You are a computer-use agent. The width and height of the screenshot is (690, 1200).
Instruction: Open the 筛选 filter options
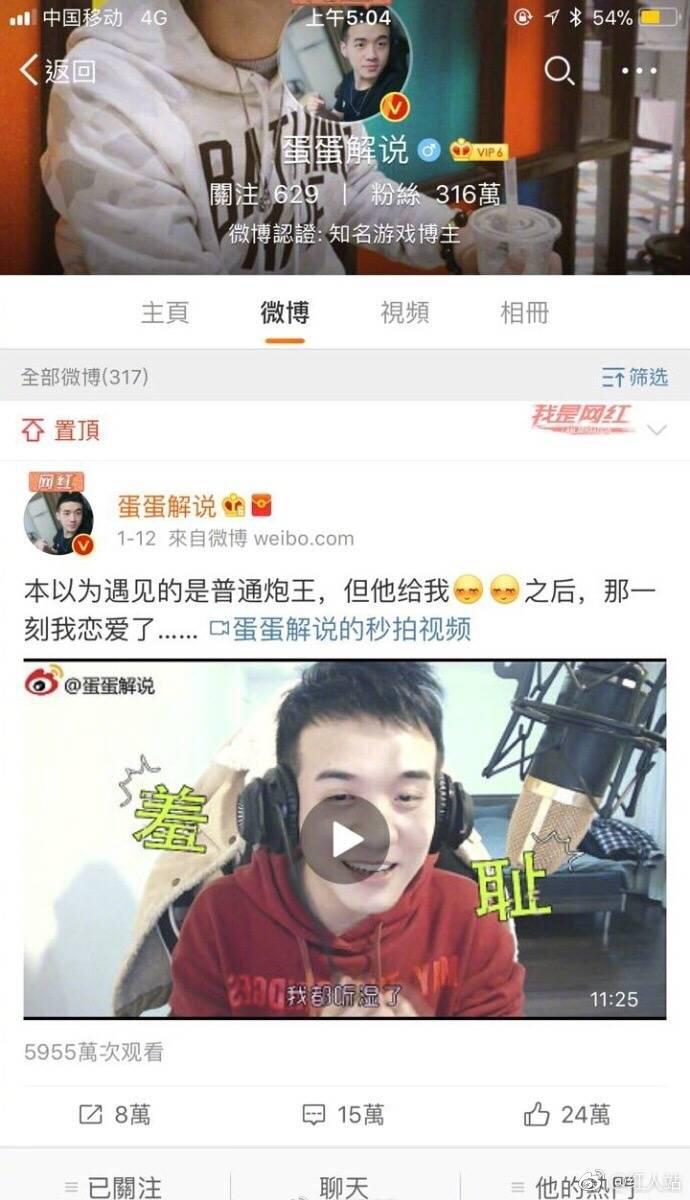pos(635,377)
